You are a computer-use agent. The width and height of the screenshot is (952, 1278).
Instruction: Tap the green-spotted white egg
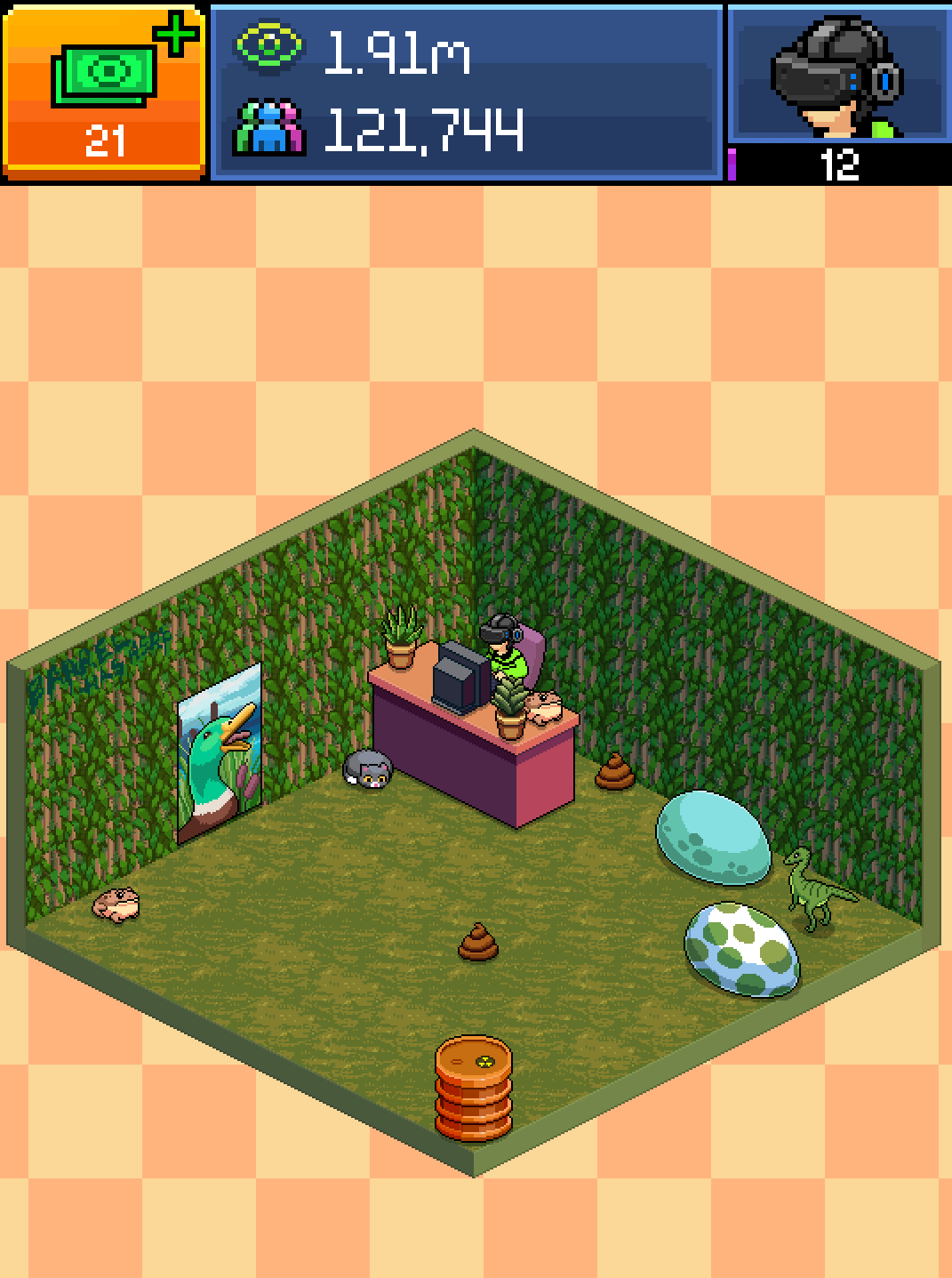(x=741, y=949)
